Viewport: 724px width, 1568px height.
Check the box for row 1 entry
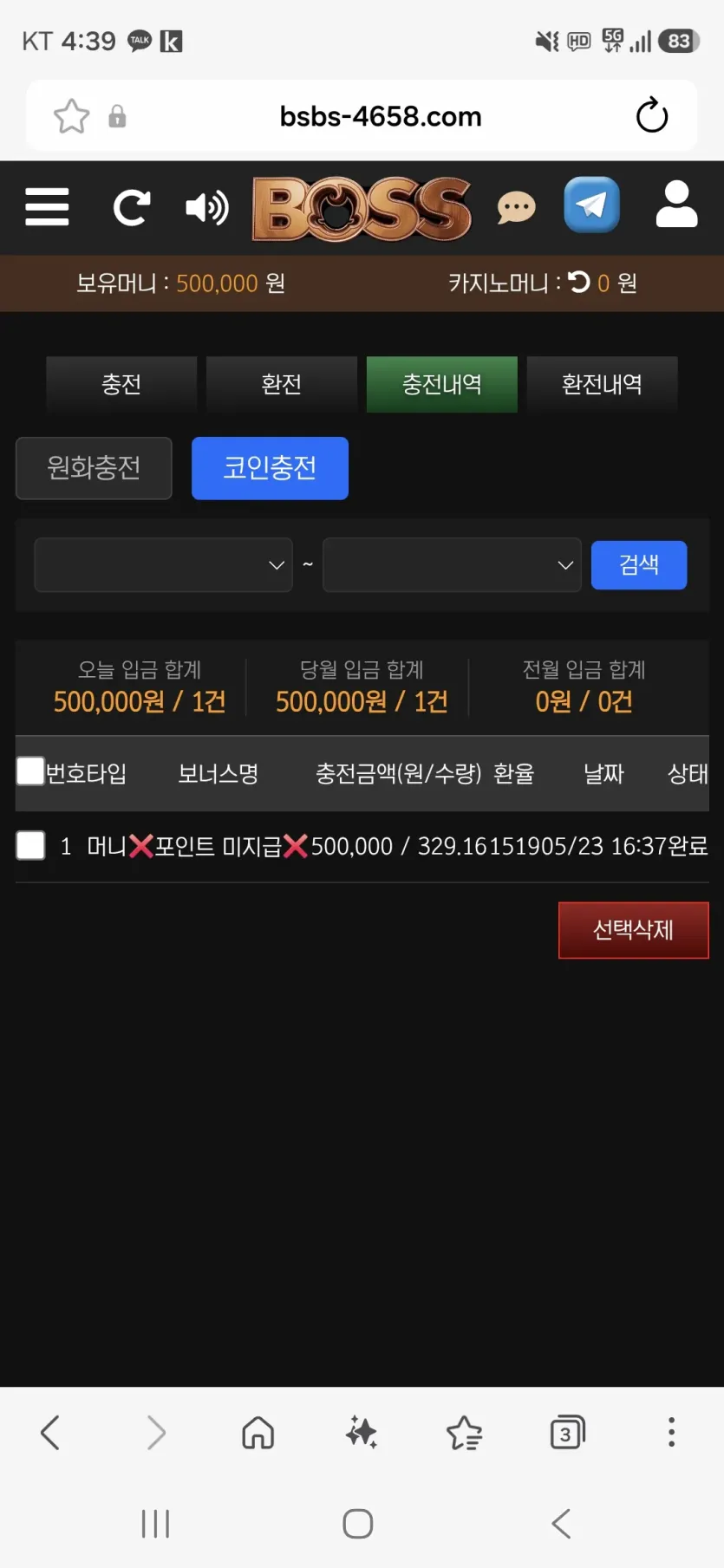[x=30, y=845]
